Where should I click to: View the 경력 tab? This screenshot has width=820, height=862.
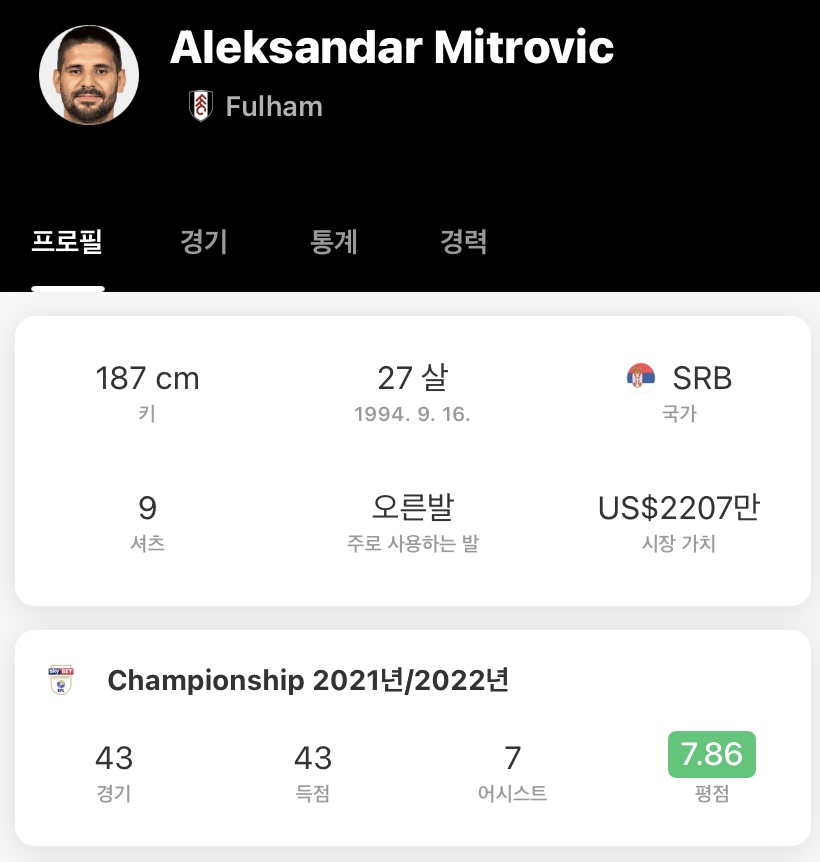(x=464, y=242)
